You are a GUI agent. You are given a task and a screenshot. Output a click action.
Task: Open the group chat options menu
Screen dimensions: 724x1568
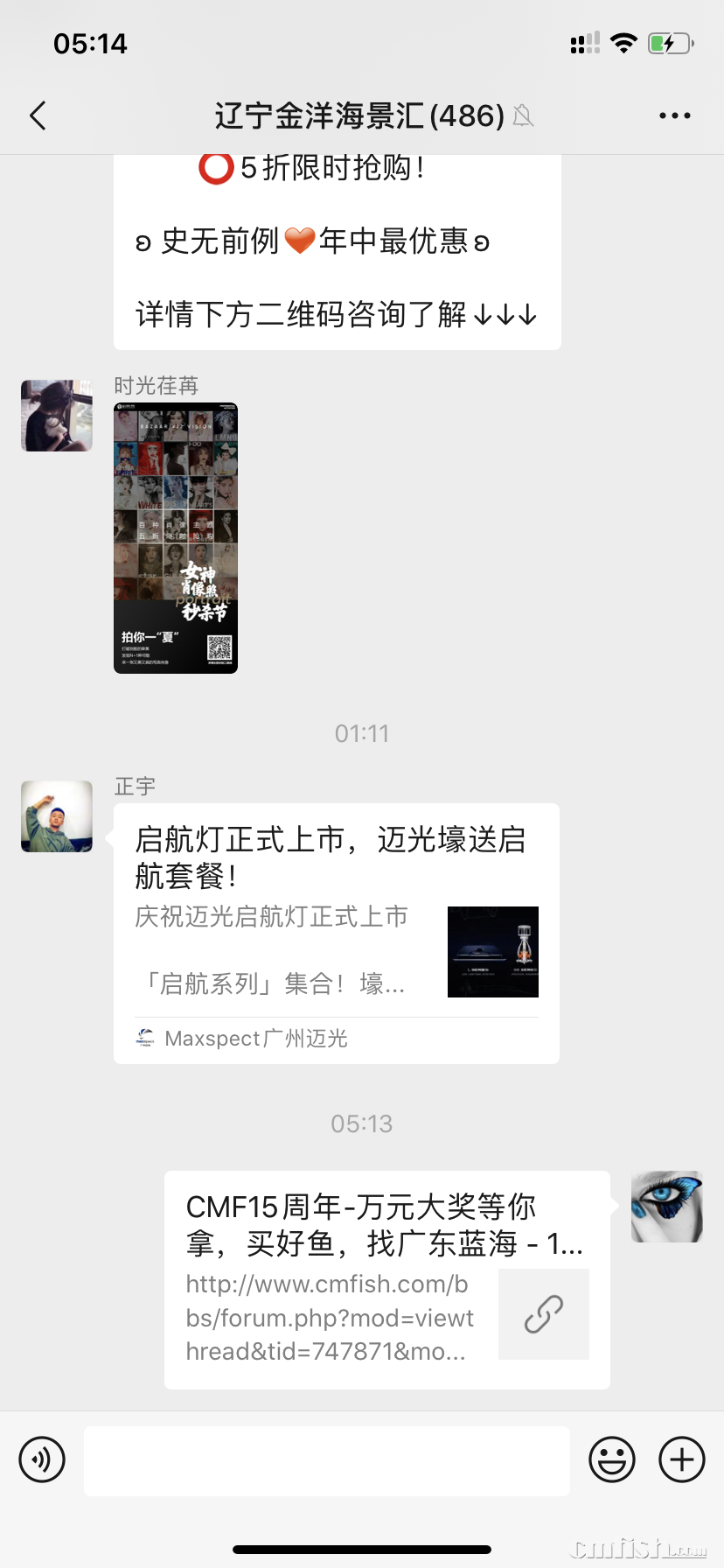coord(674,115)
